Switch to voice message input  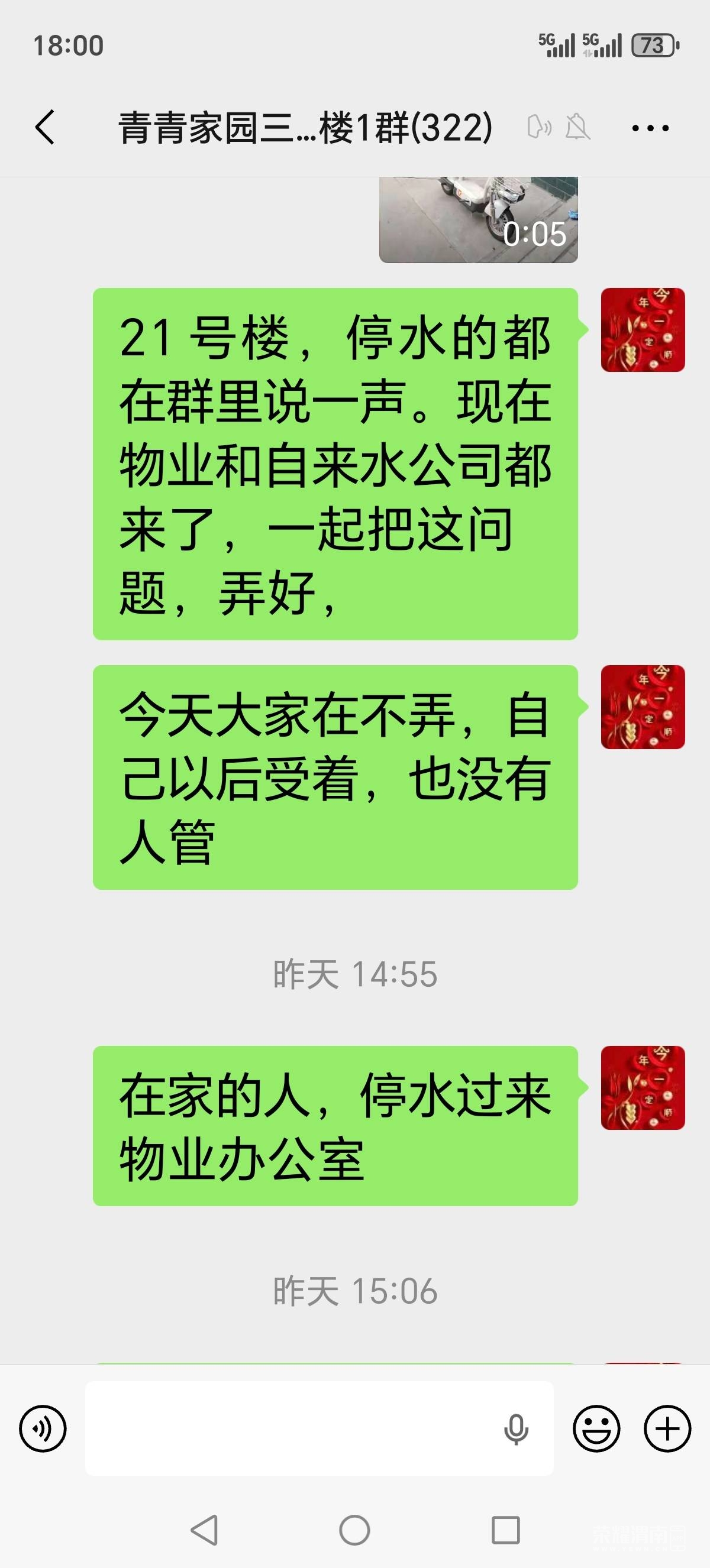pos(43,1428)
